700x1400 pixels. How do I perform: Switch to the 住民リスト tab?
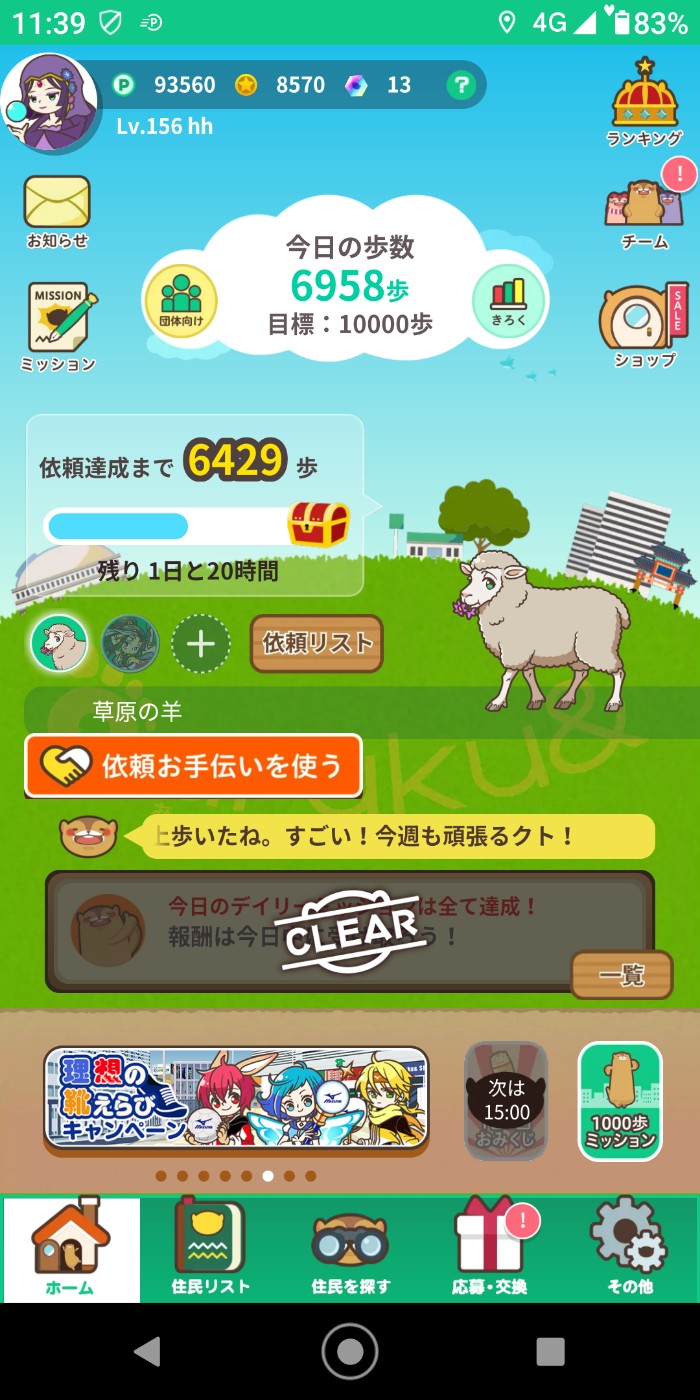tap(210, 1248)
